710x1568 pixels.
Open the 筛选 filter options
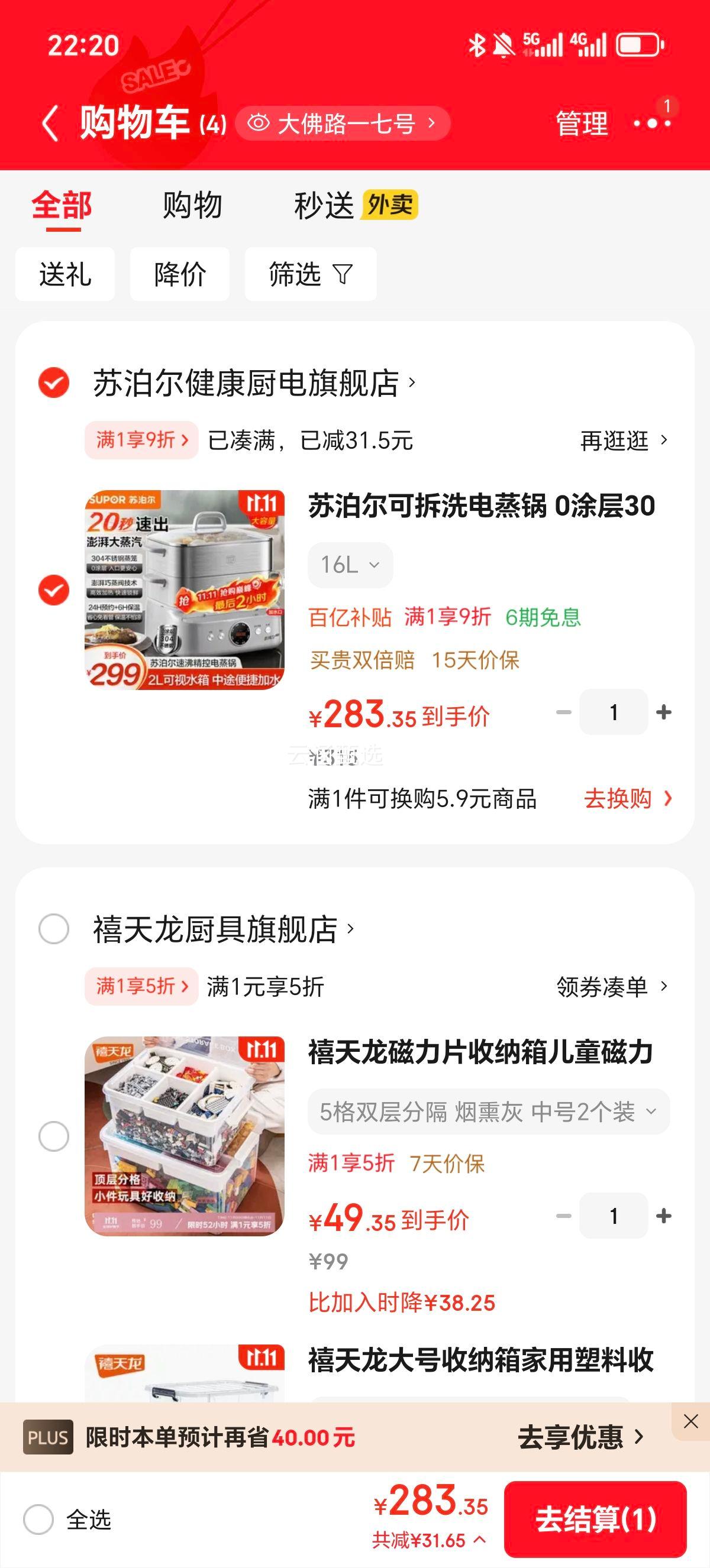(311, 274)
